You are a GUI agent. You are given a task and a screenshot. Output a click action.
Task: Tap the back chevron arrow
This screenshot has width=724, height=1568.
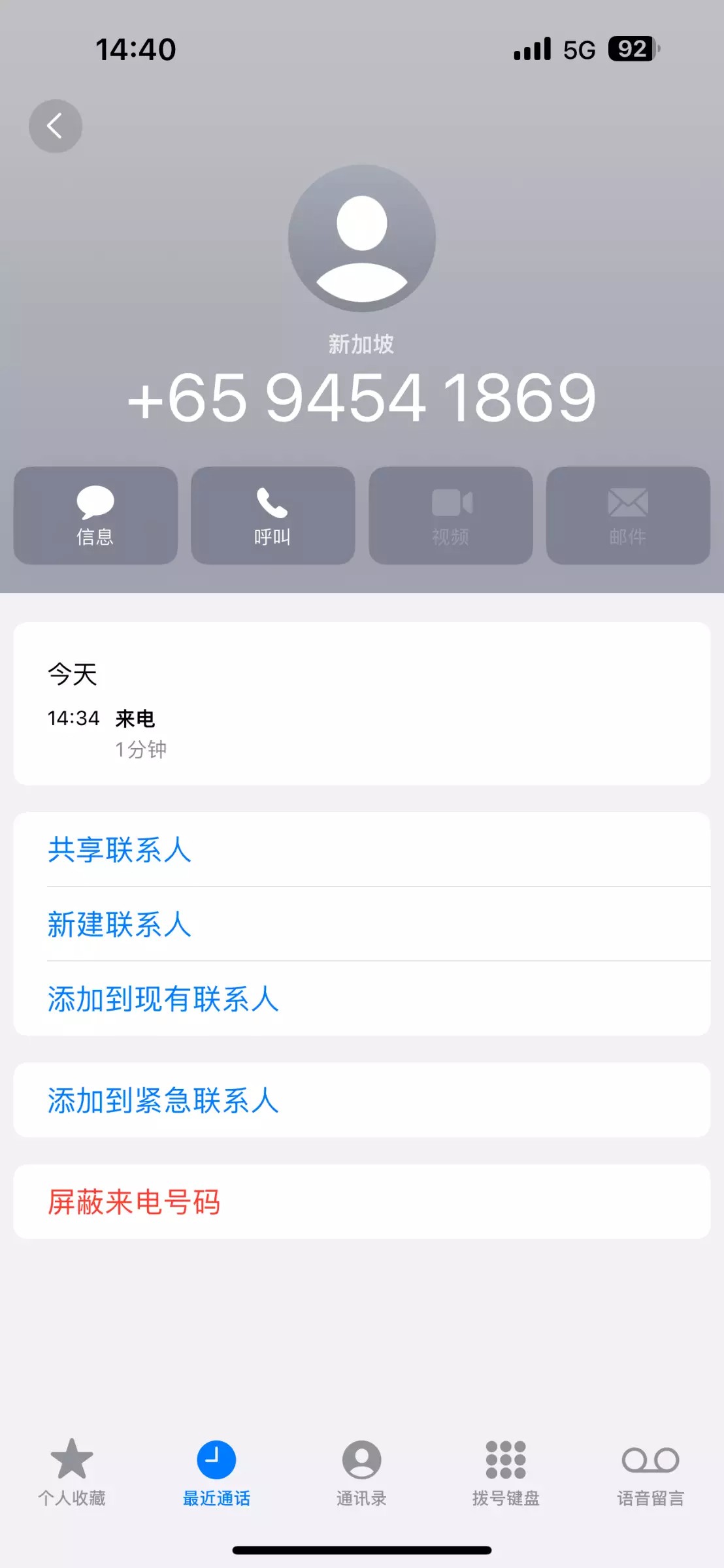[x=55, y=125]
